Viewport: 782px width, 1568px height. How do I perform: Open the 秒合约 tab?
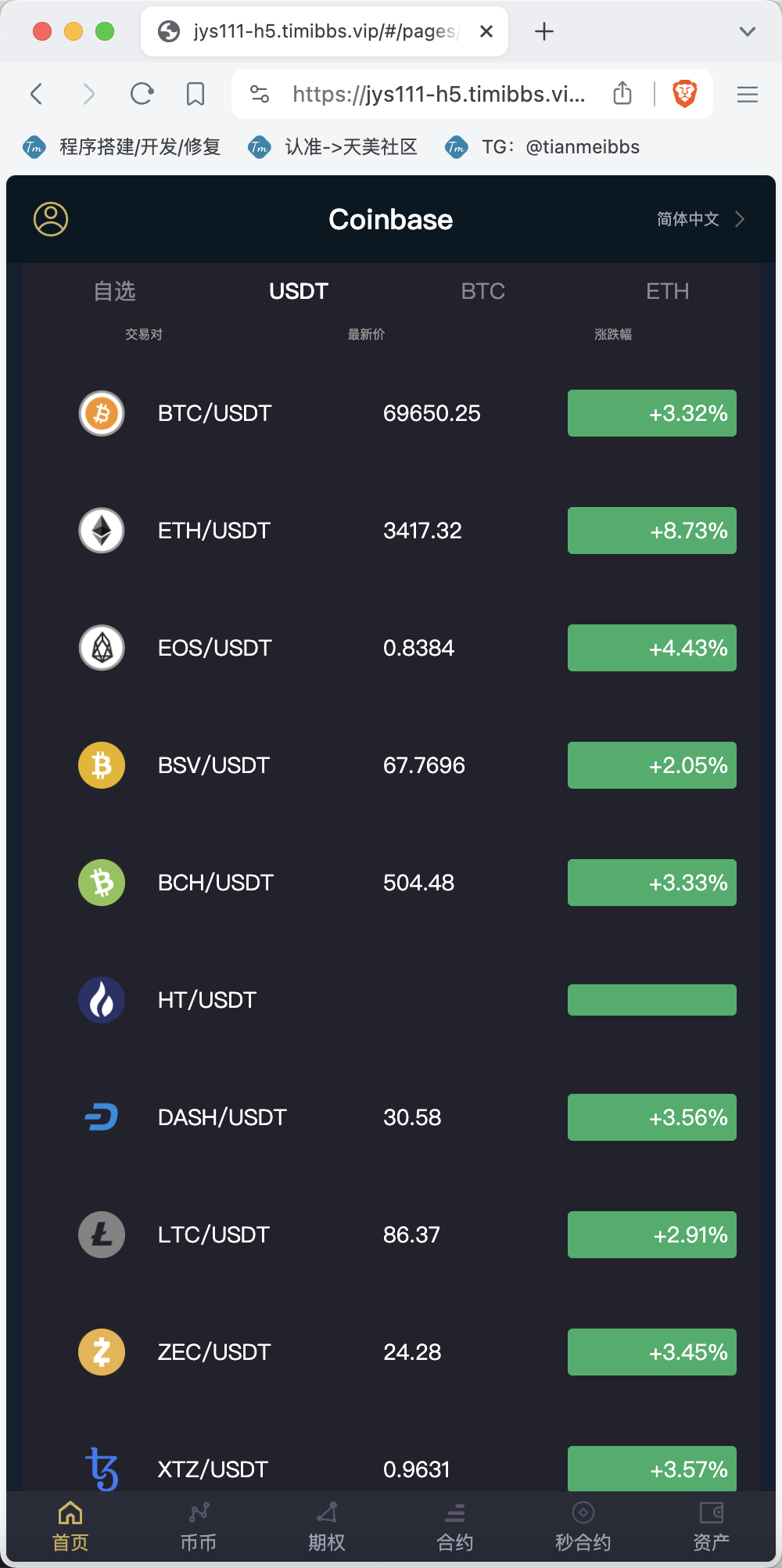(x=583, y=1526)
